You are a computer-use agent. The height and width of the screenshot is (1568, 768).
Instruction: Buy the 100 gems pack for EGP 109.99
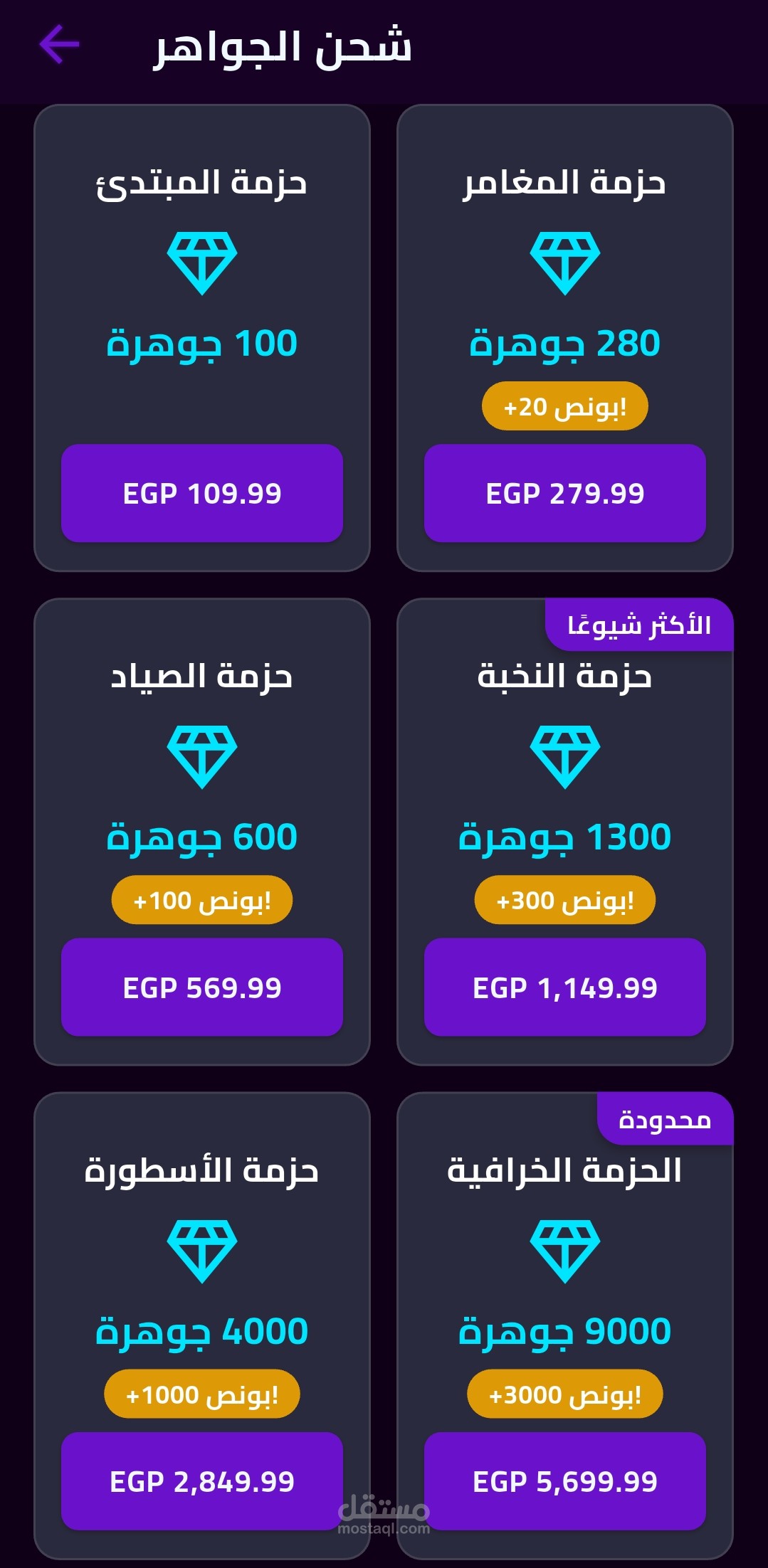pos(202,493)
